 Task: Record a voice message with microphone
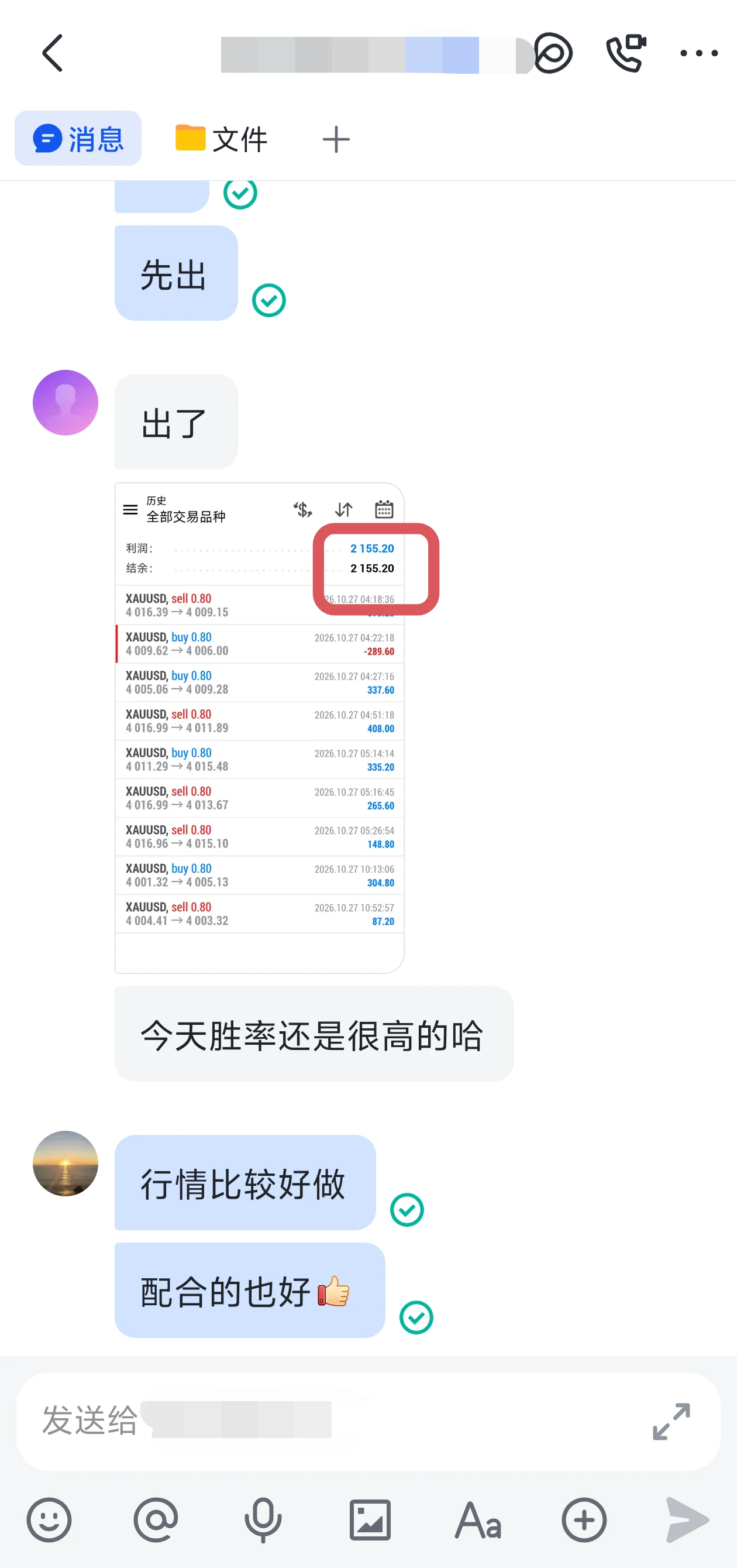click(x=263, y=1520)
